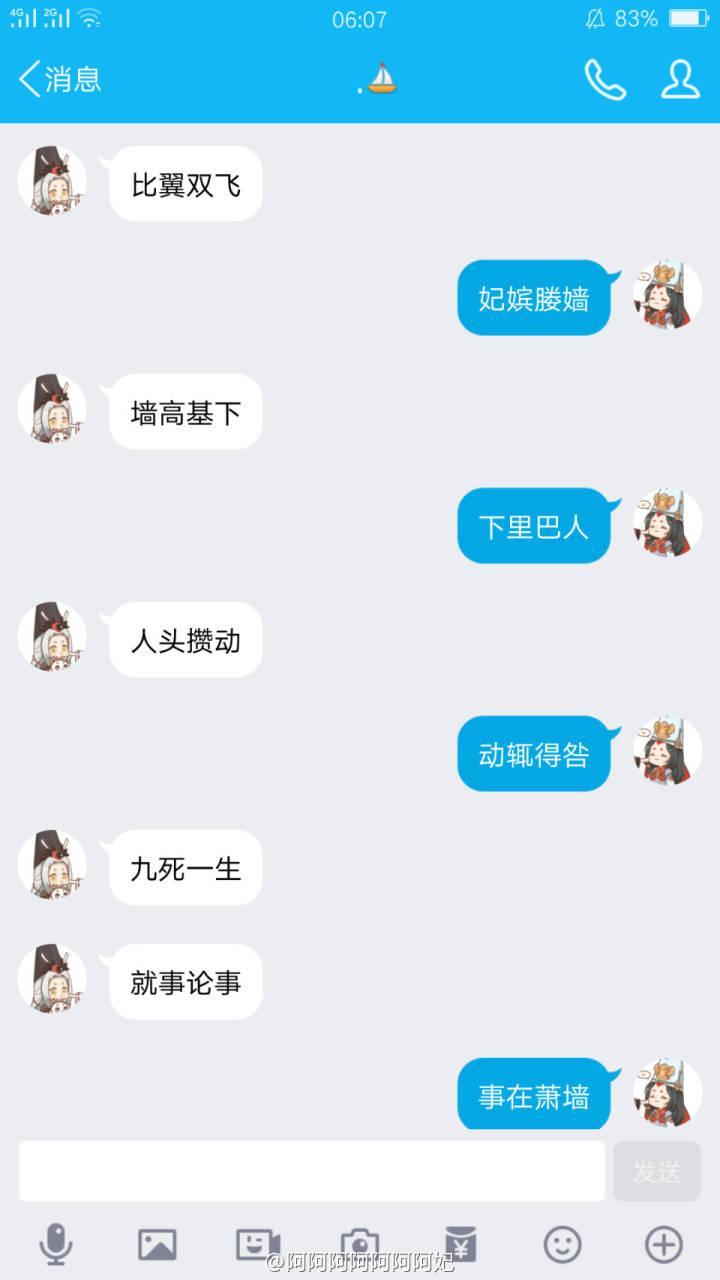
Task: Go back to the 消息 list
Action: (60, 79)
